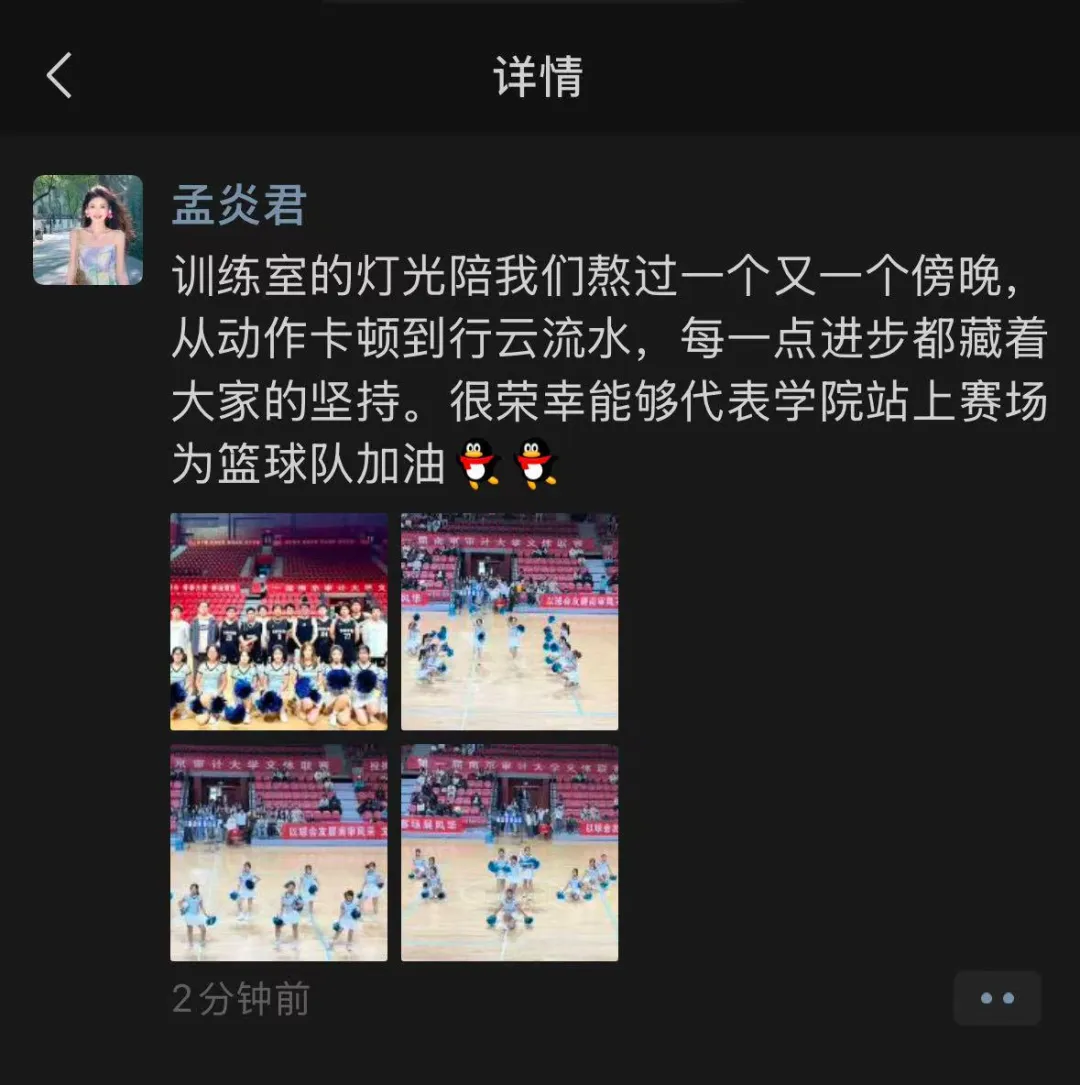1080x1085 pixels.
Task: Open the team group photo
Action: coord(279,621)
